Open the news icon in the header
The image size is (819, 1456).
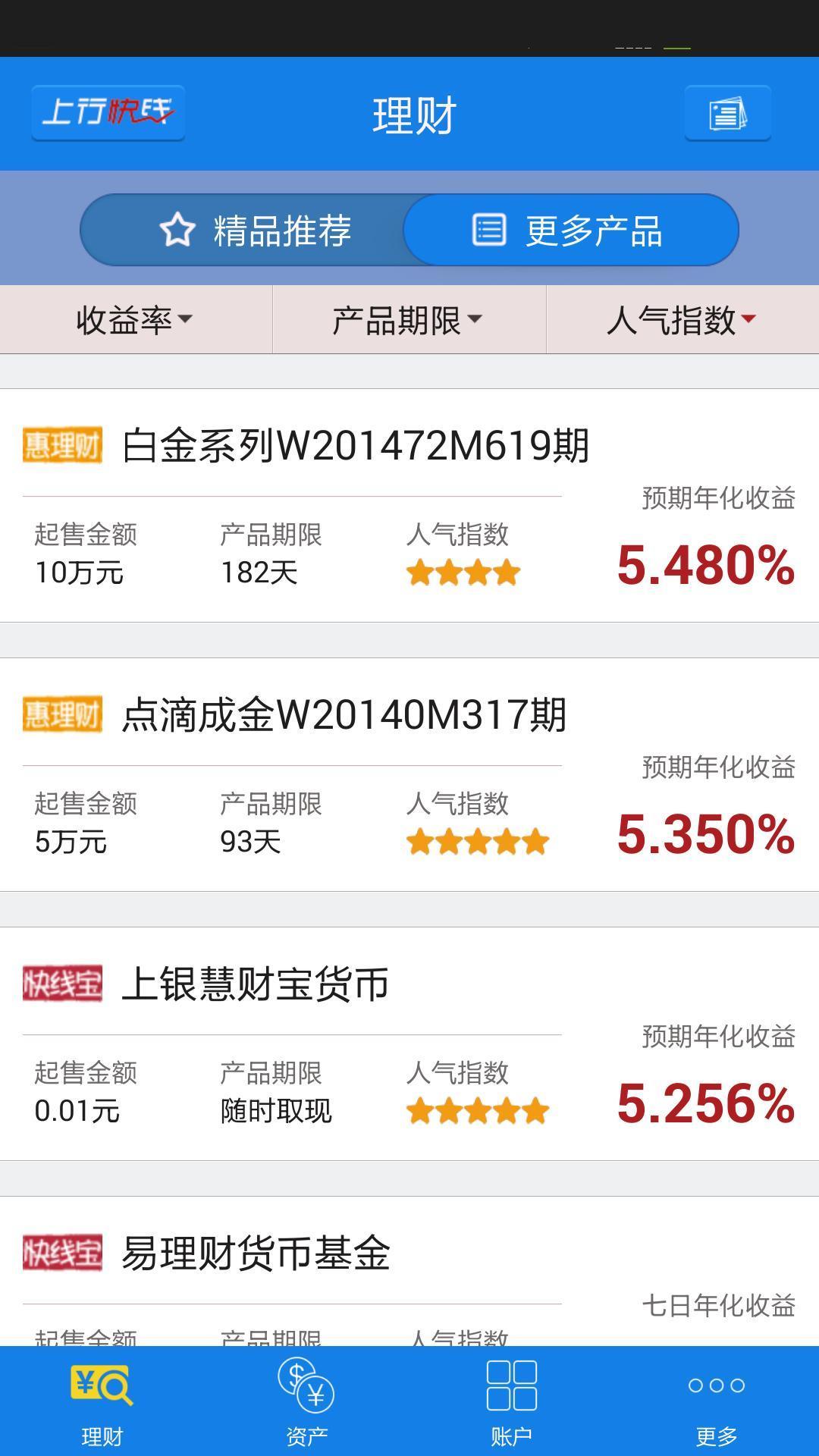point(727,114)
